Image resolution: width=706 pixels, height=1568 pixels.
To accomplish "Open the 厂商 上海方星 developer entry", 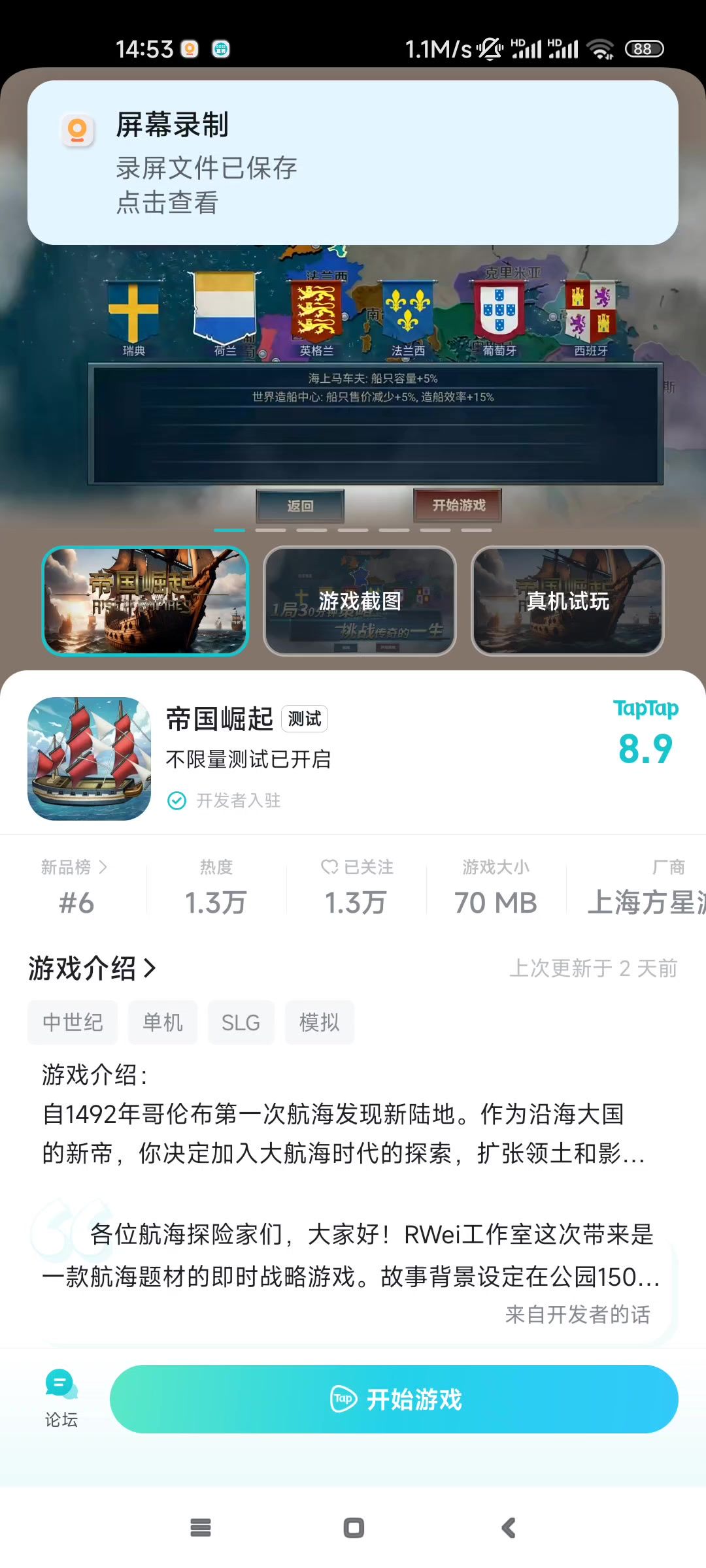I will pyautogui.click(x=647, y=887).
